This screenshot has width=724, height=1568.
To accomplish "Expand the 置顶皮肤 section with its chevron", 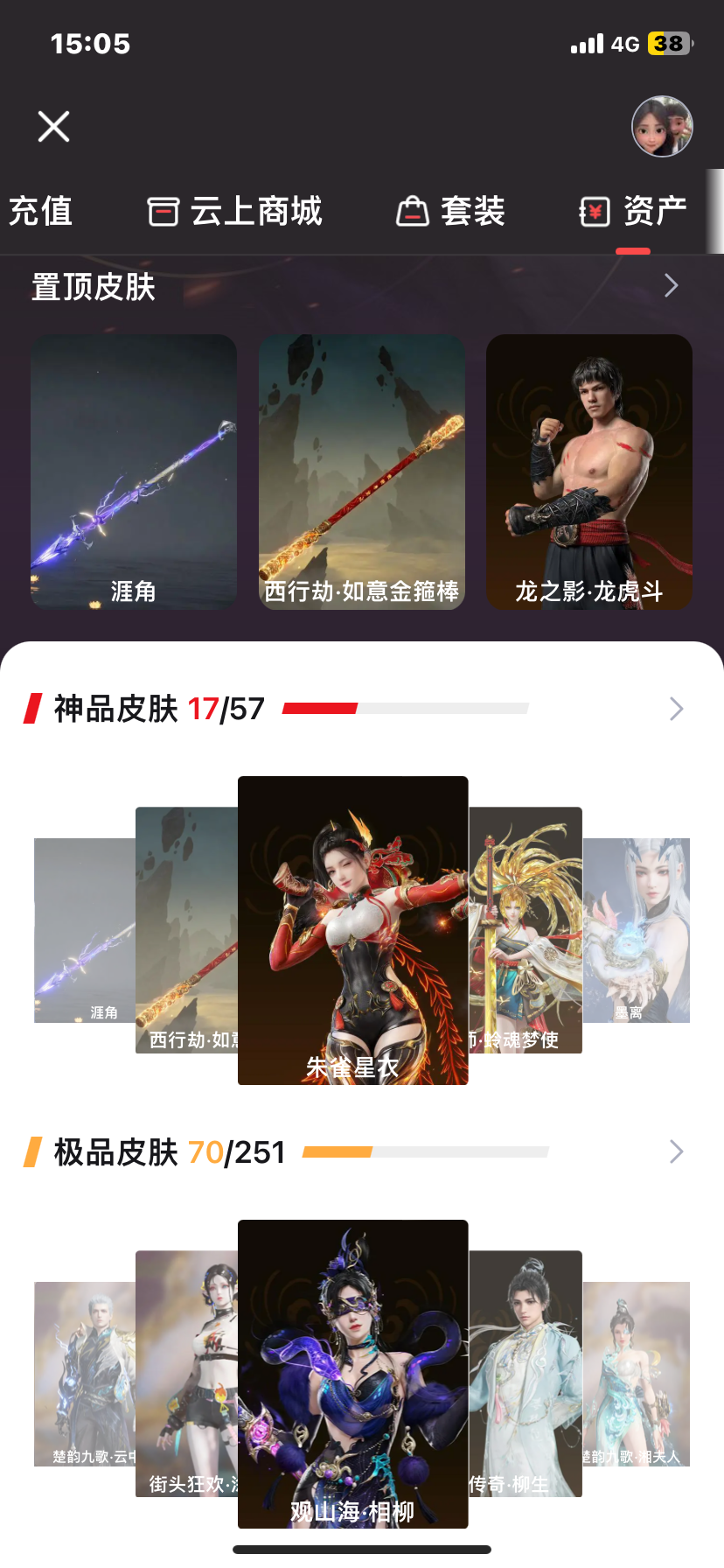I will 671,286.
